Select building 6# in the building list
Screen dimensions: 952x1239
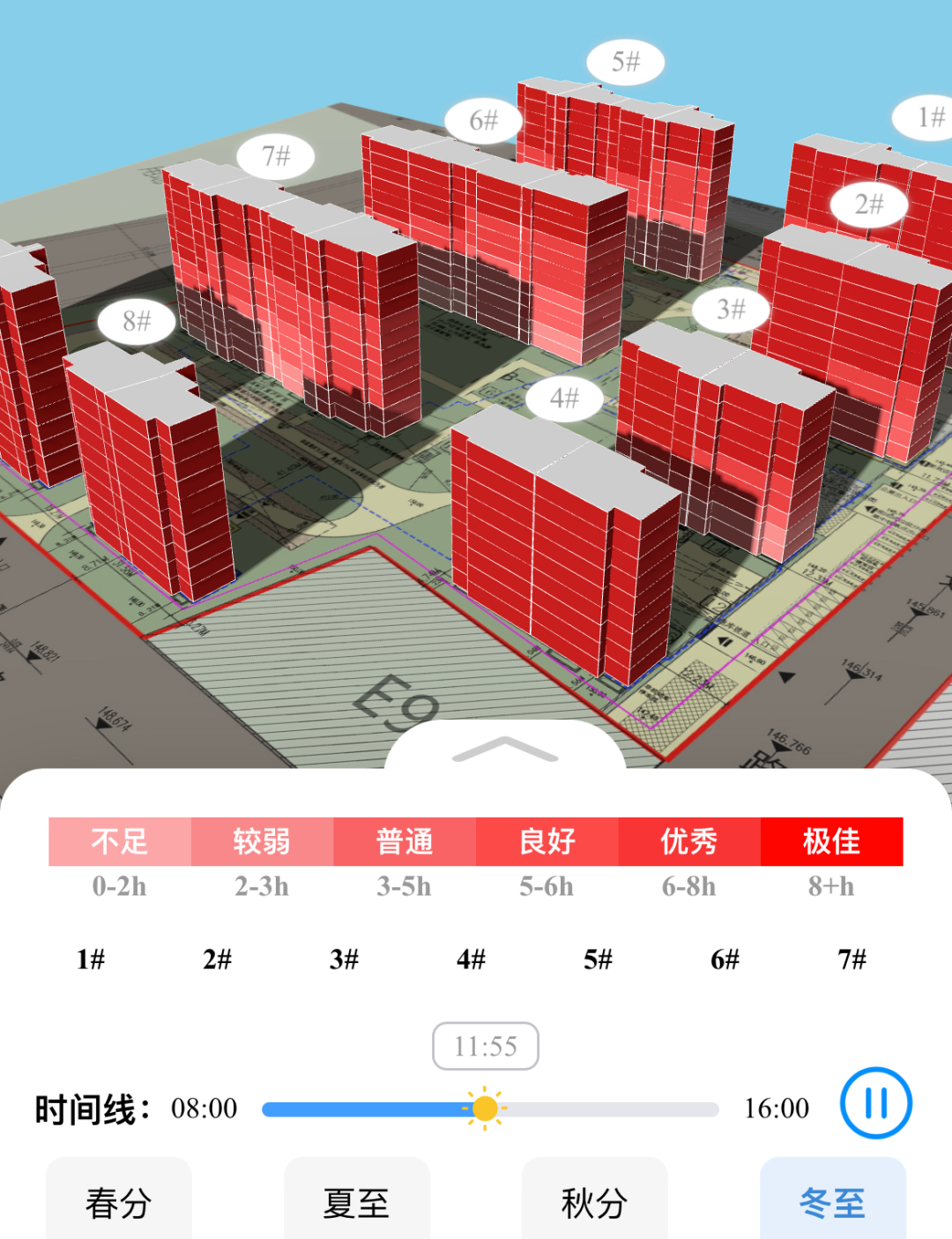tap(725, 959)
